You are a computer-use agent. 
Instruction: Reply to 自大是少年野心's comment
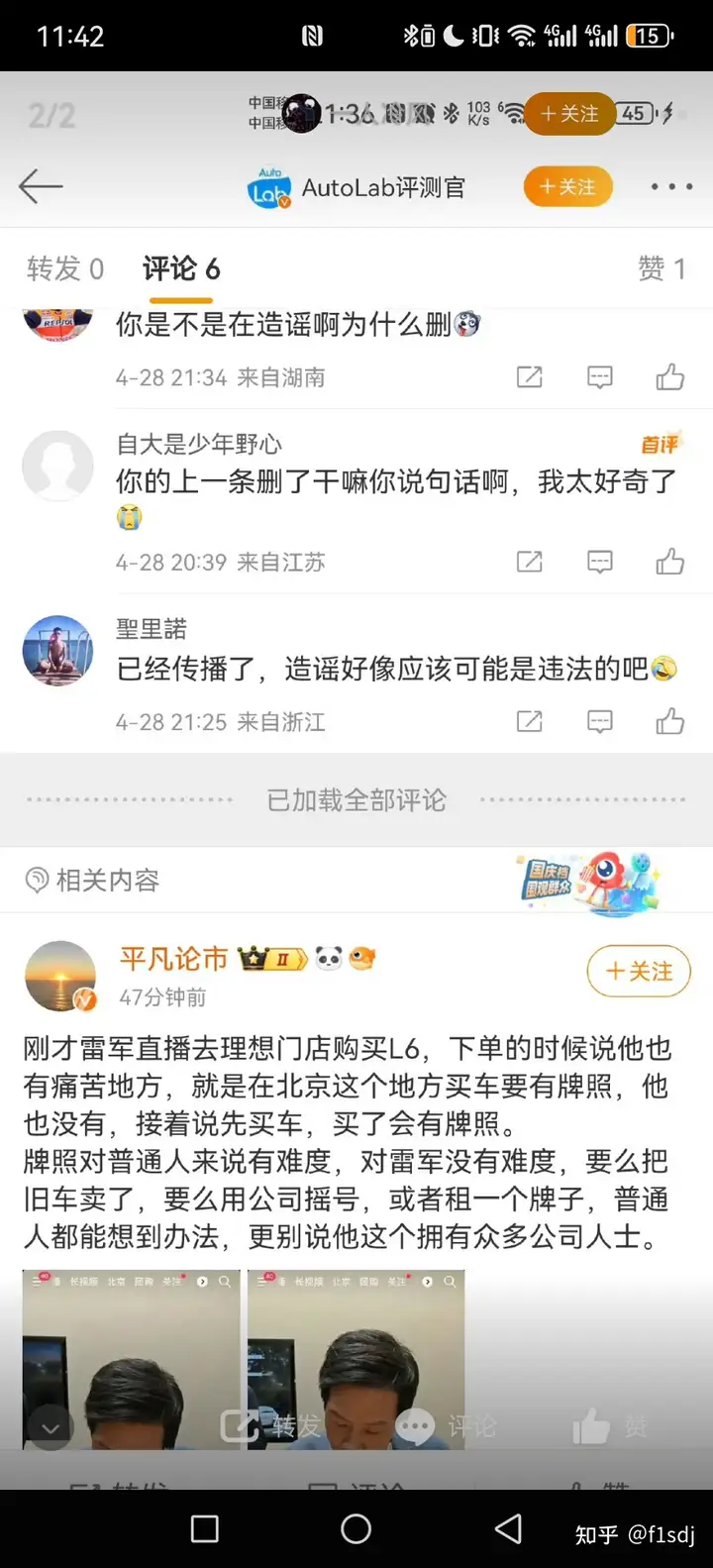tap(600, 562)
